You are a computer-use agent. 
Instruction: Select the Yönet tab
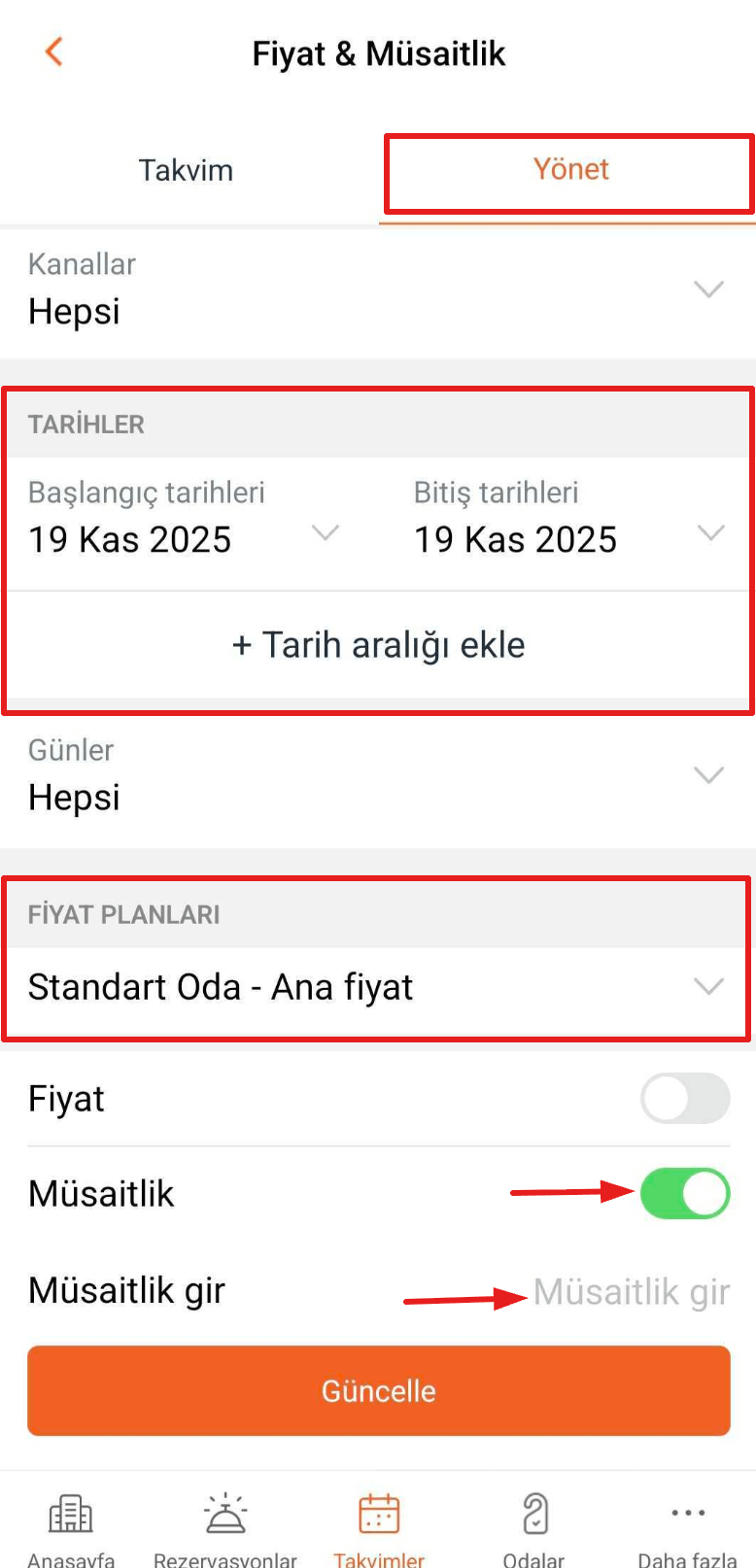[x=570, y=170]
